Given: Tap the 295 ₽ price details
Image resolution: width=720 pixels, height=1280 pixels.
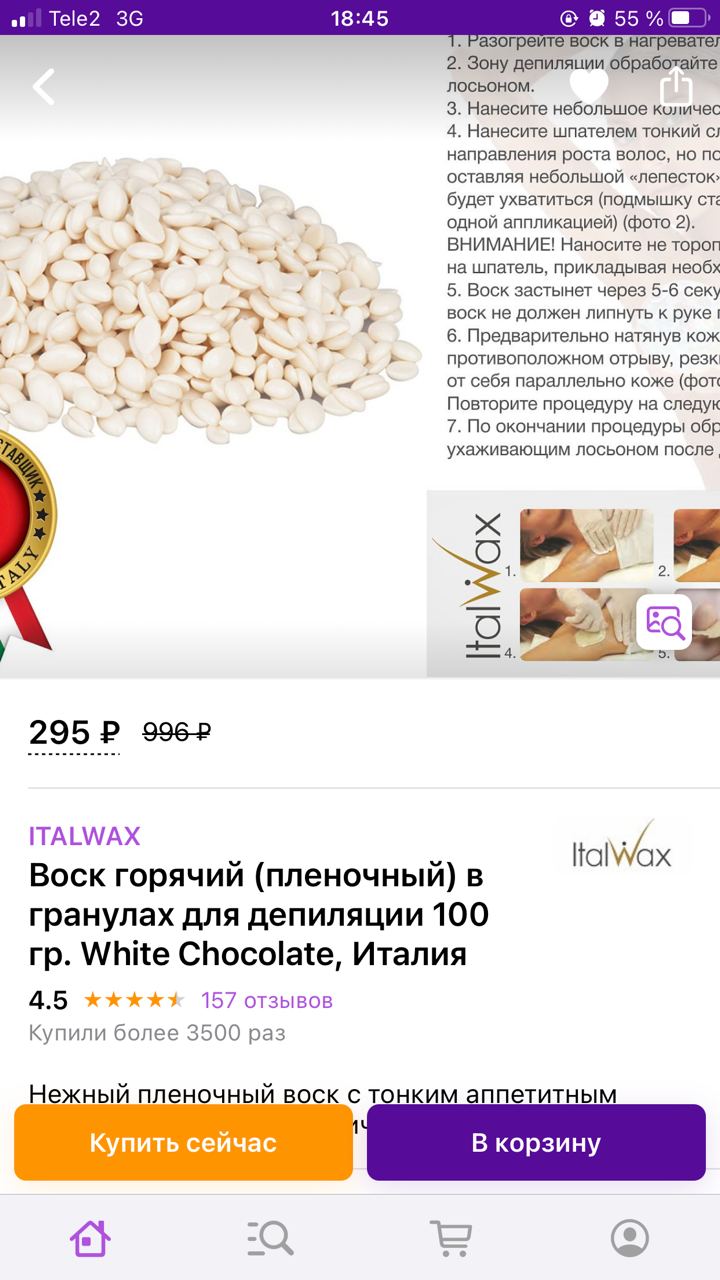Looking at the screenshot, I should [x=74, y=734].
